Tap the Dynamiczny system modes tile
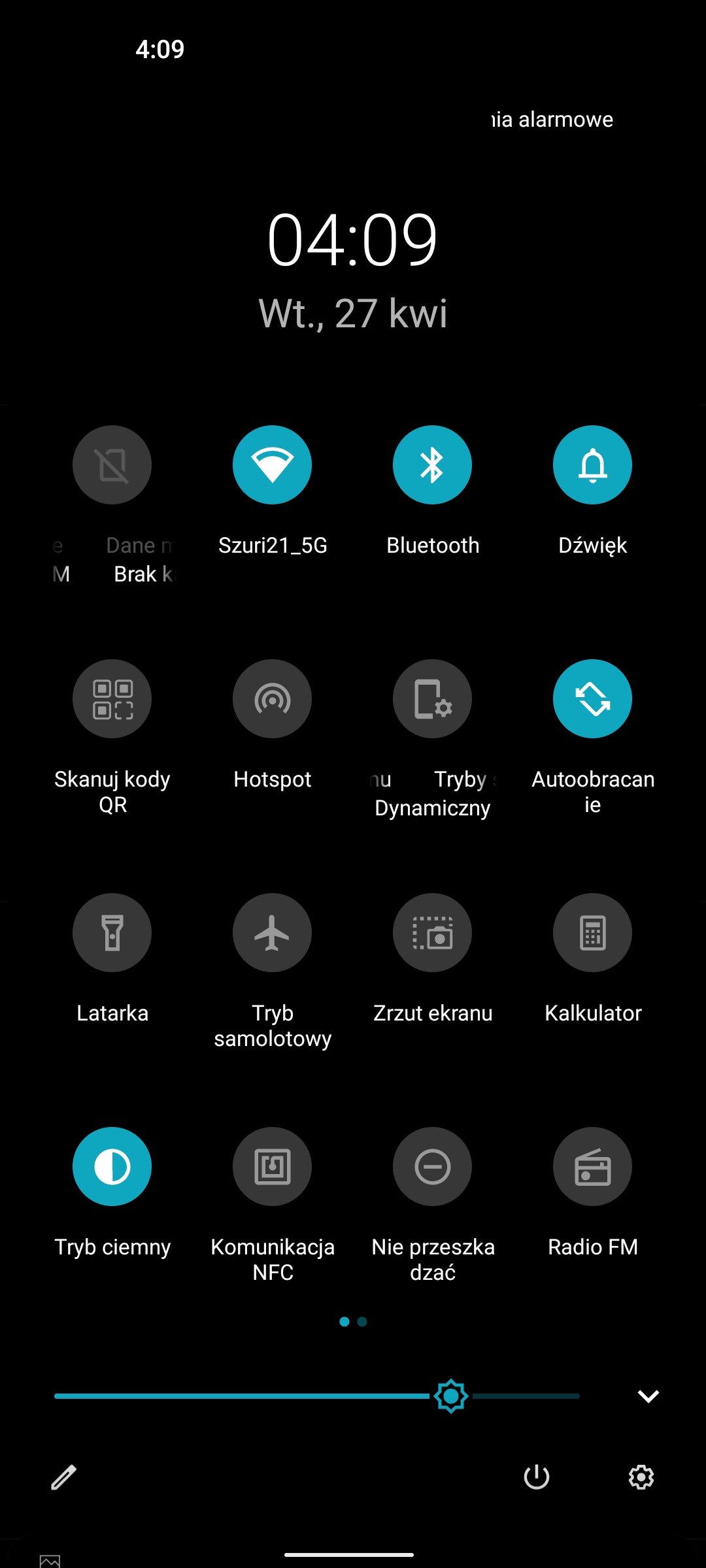The image size is (706, 1568). click(432, 698)
